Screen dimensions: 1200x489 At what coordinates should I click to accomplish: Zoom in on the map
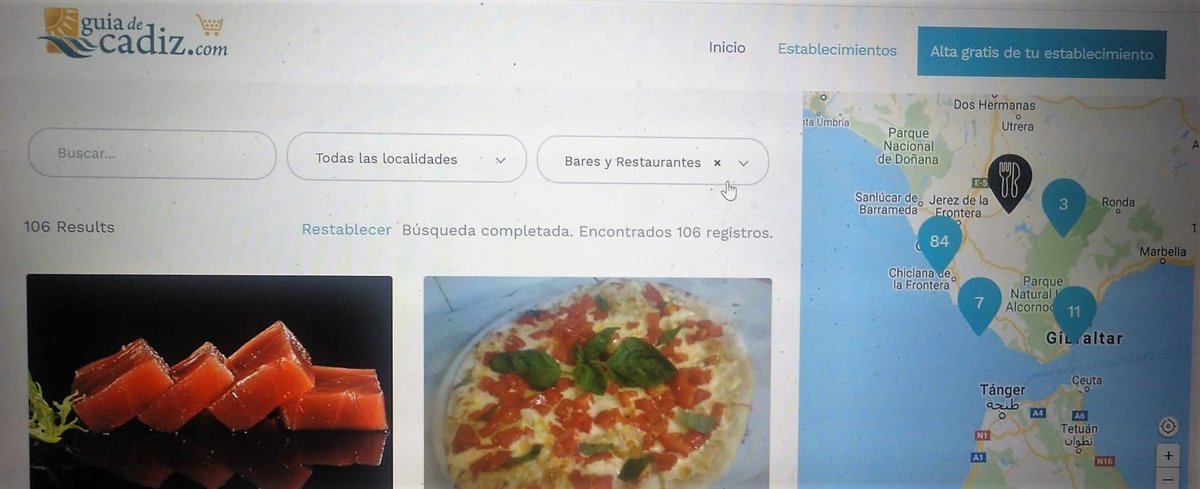tap(1167, 455)
